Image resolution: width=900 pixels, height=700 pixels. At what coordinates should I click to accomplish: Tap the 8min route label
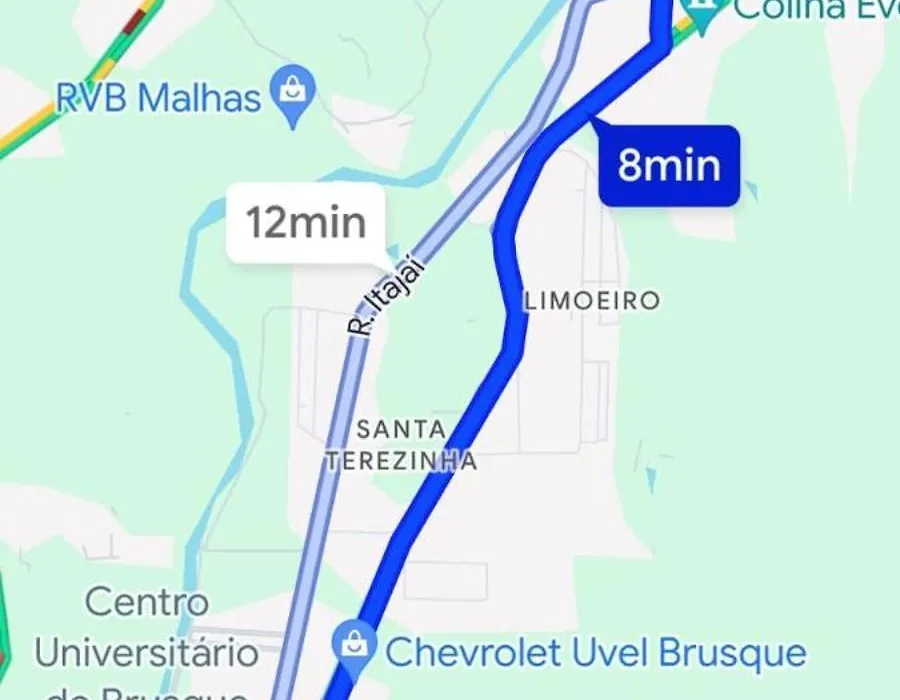(669, 166)
